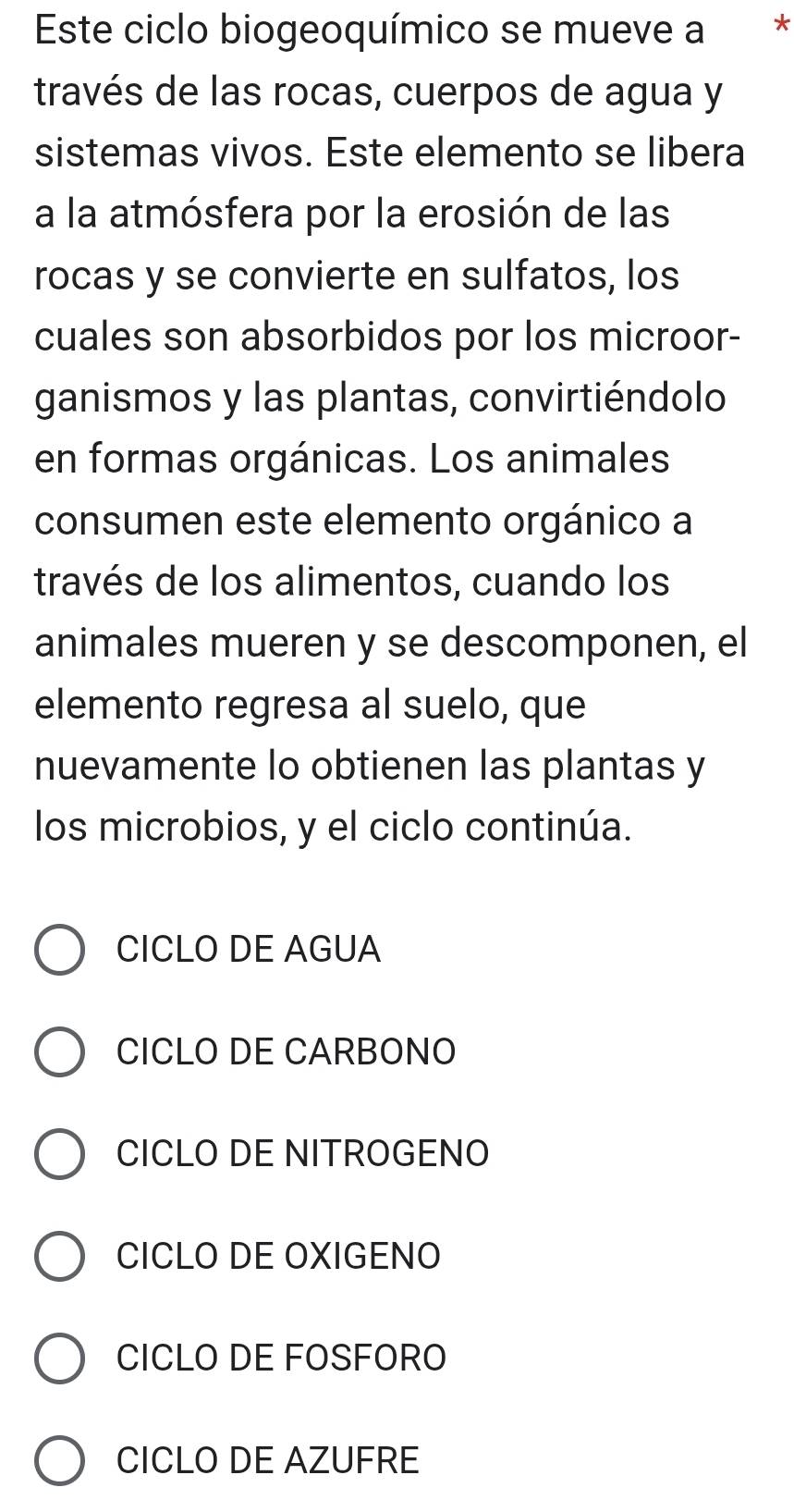Select the CICLO DE AGUA option

click(60, 951)
